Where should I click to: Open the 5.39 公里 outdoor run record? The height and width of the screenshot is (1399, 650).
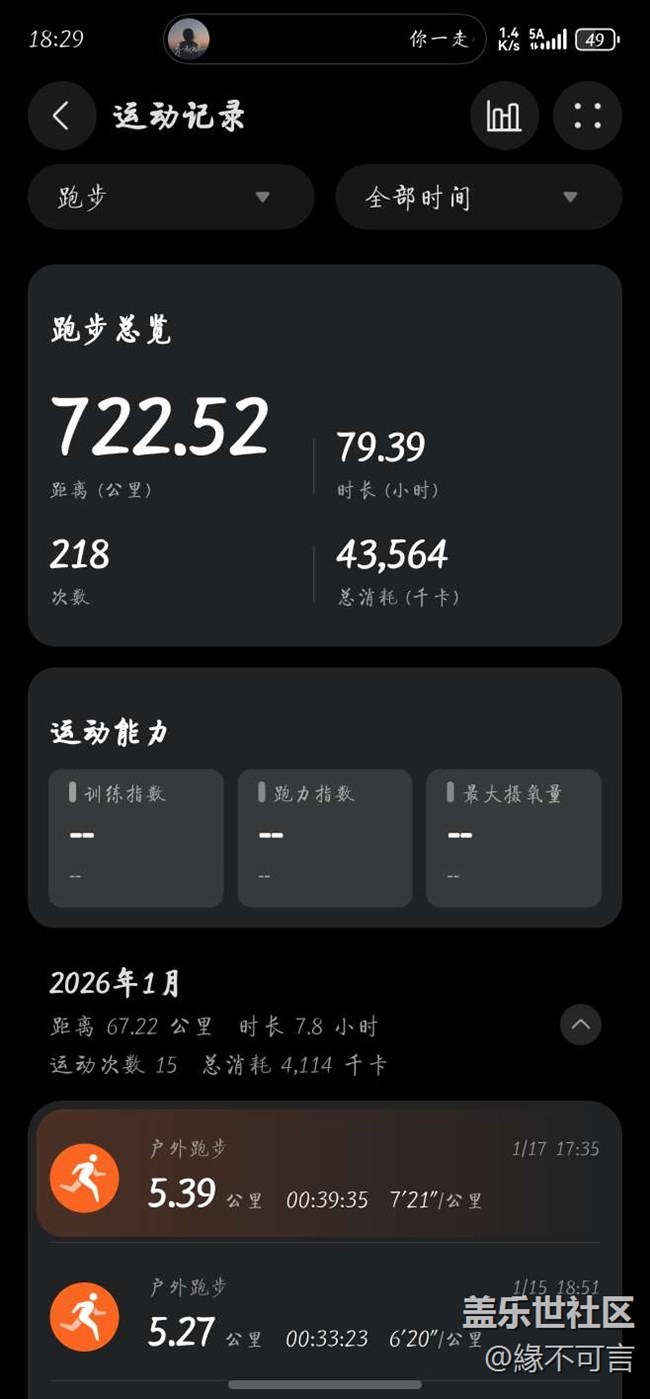325,1173
